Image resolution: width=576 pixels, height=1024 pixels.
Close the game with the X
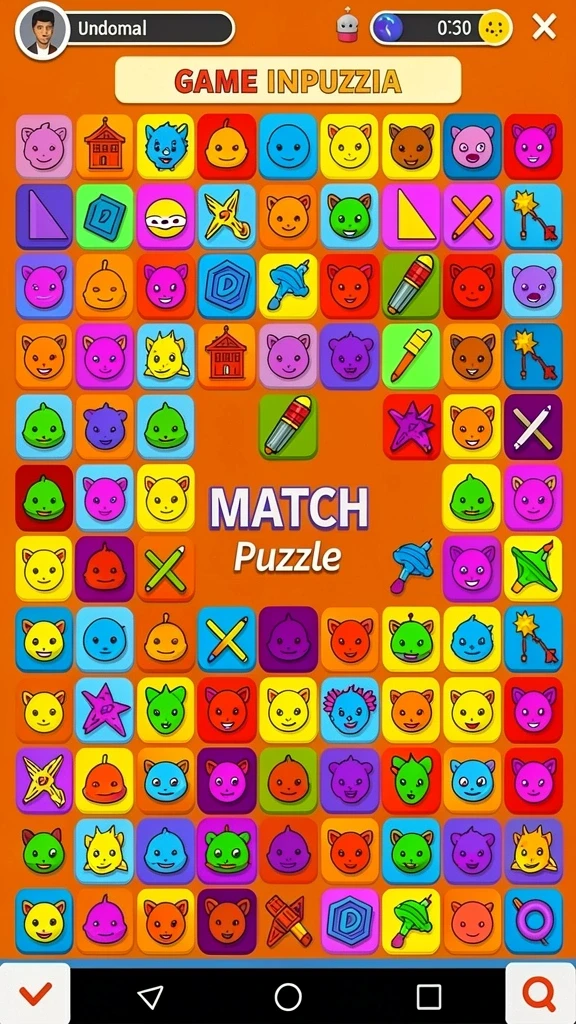544,27
